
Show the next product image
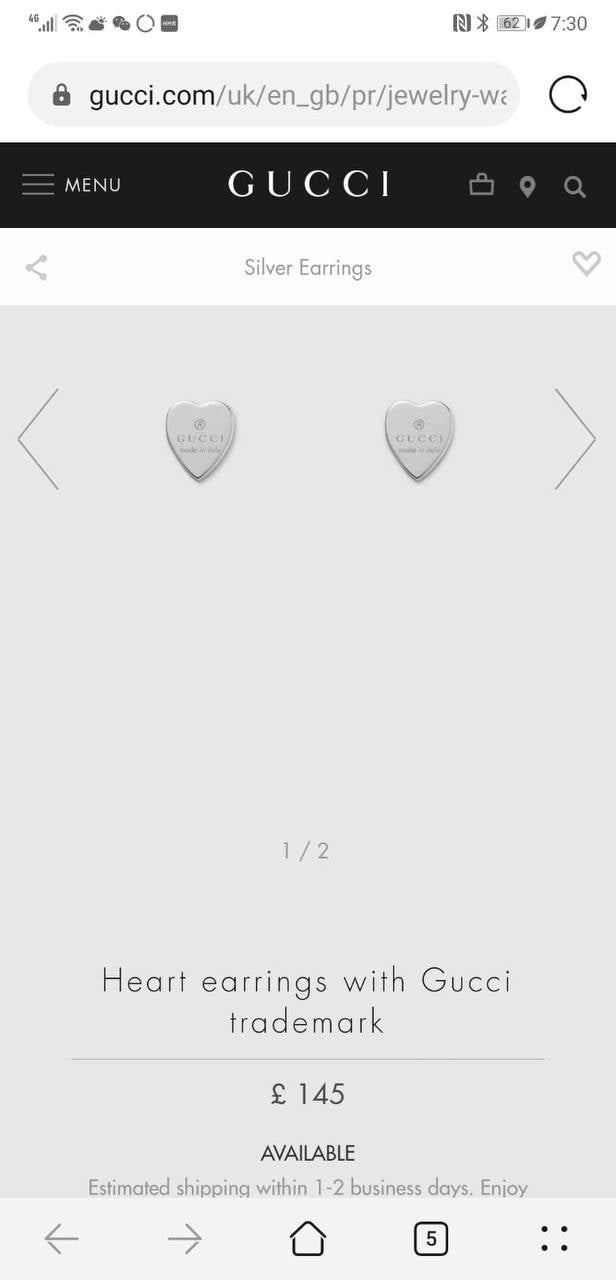575,439
